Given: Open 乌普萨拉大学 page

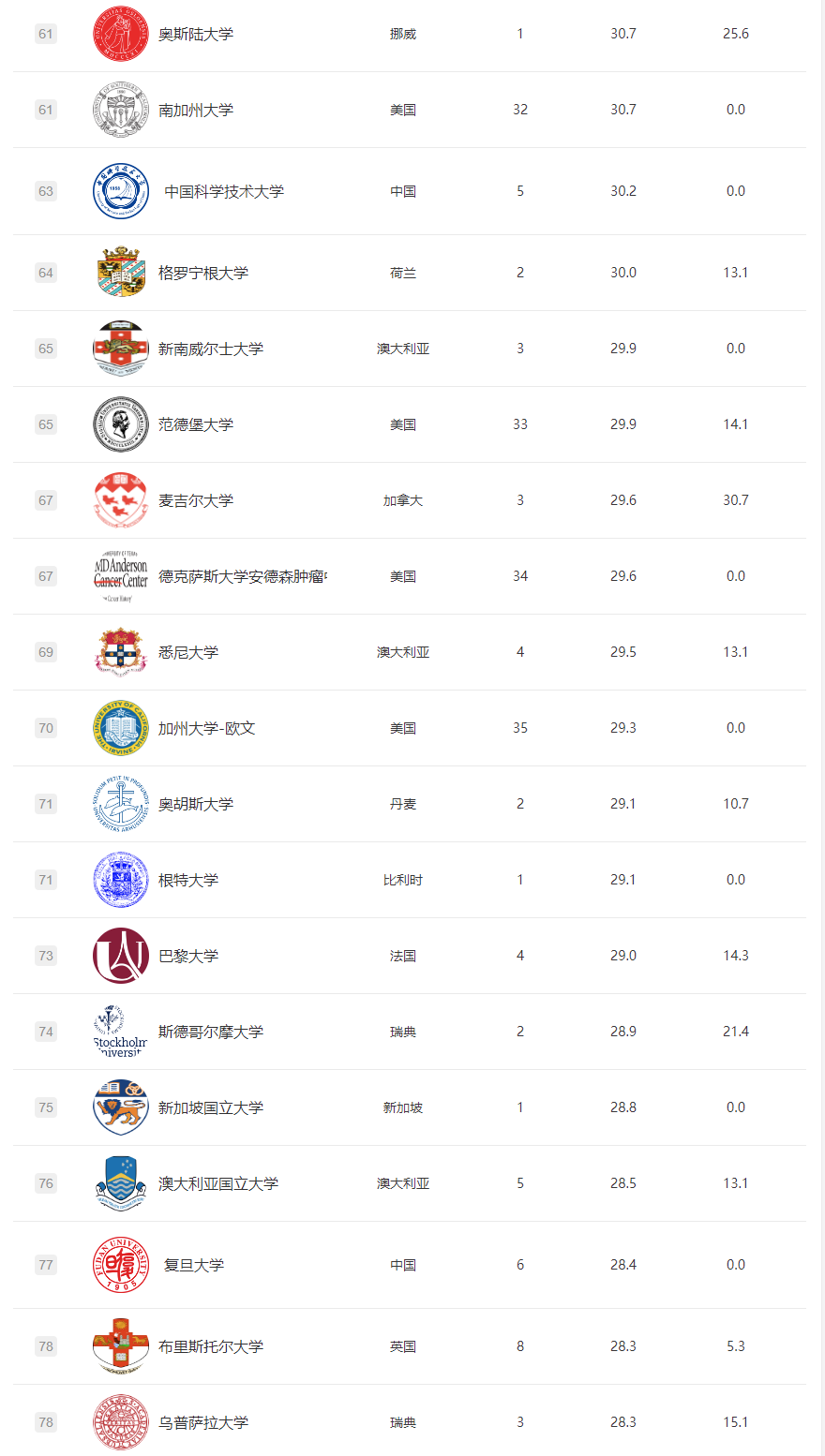Looking at the screenshot, I should (x=203, y=1422).
